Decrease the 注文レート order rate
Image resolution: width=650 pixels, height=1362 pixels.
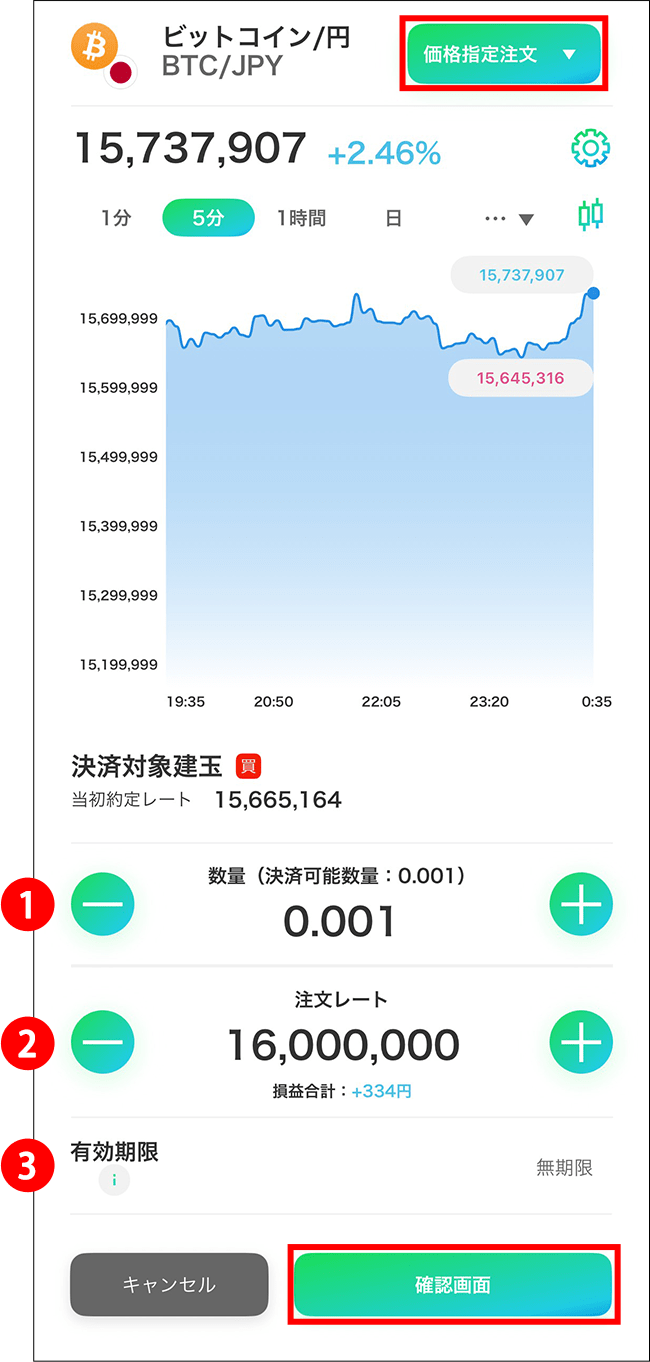(x=102, y=1042)
